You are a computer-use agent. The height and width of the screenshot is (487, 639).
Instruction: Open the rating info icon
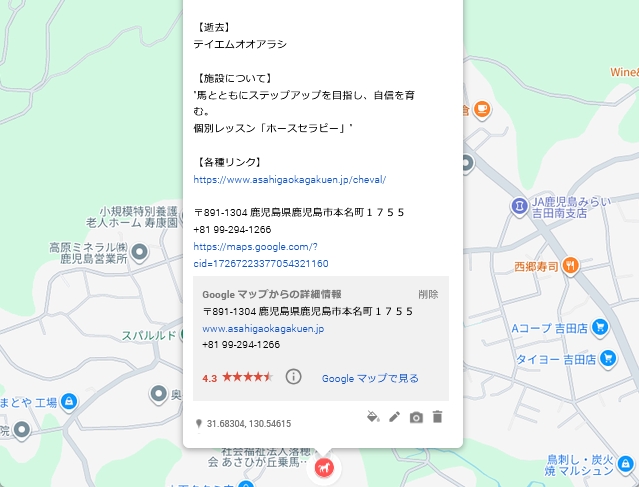coord(293,377)
